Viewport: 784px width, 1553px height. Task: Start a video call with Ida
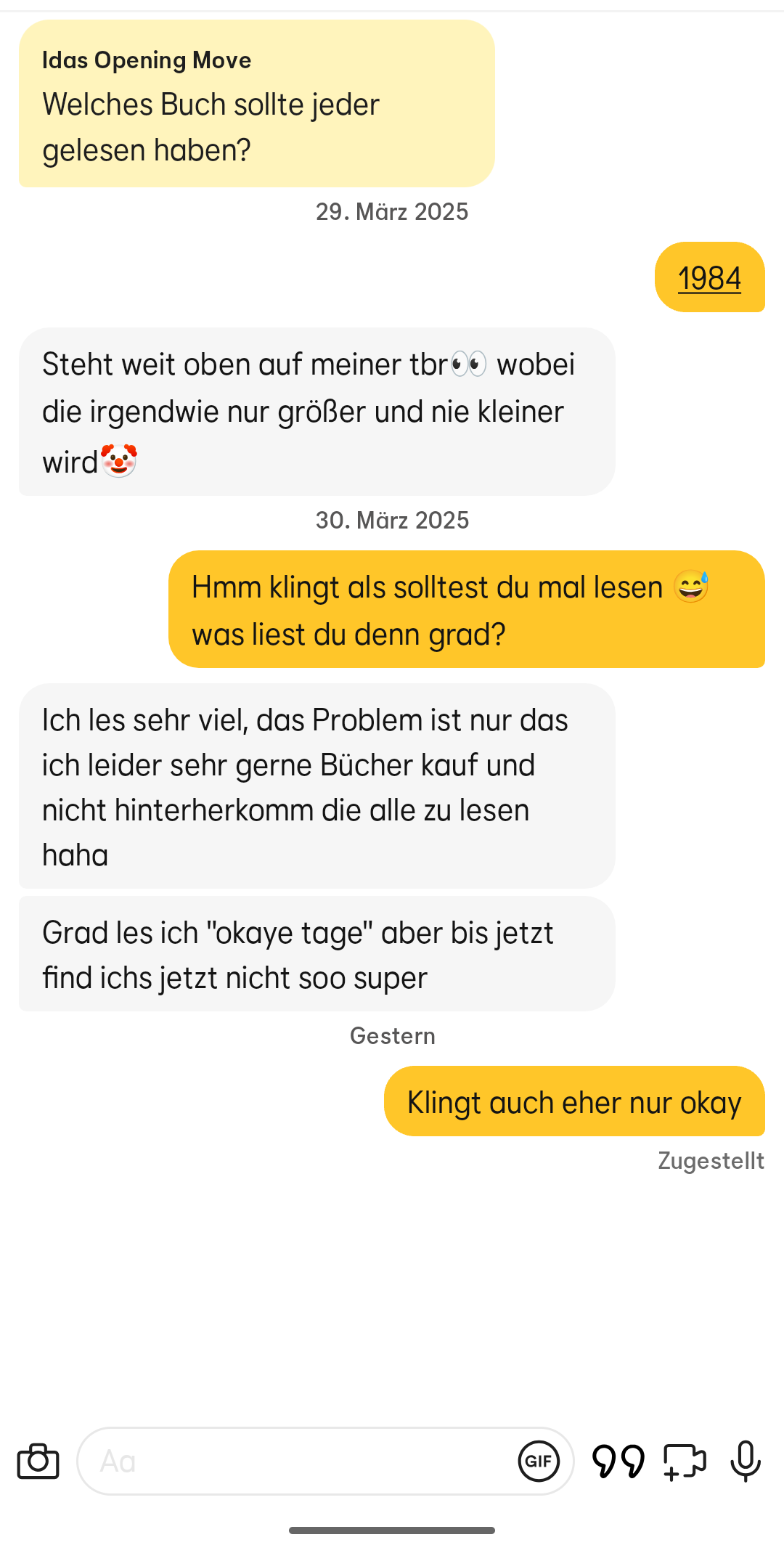pyautogui.click(x=685, y=1461)
